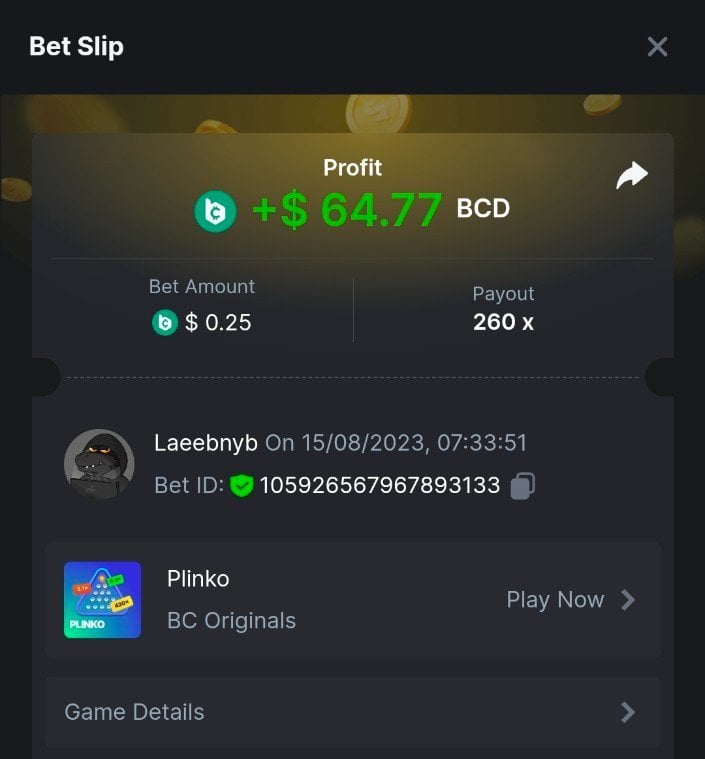705x759 pixels.
Task: Share this bet slip profit
Action: [x=632, y=176]
